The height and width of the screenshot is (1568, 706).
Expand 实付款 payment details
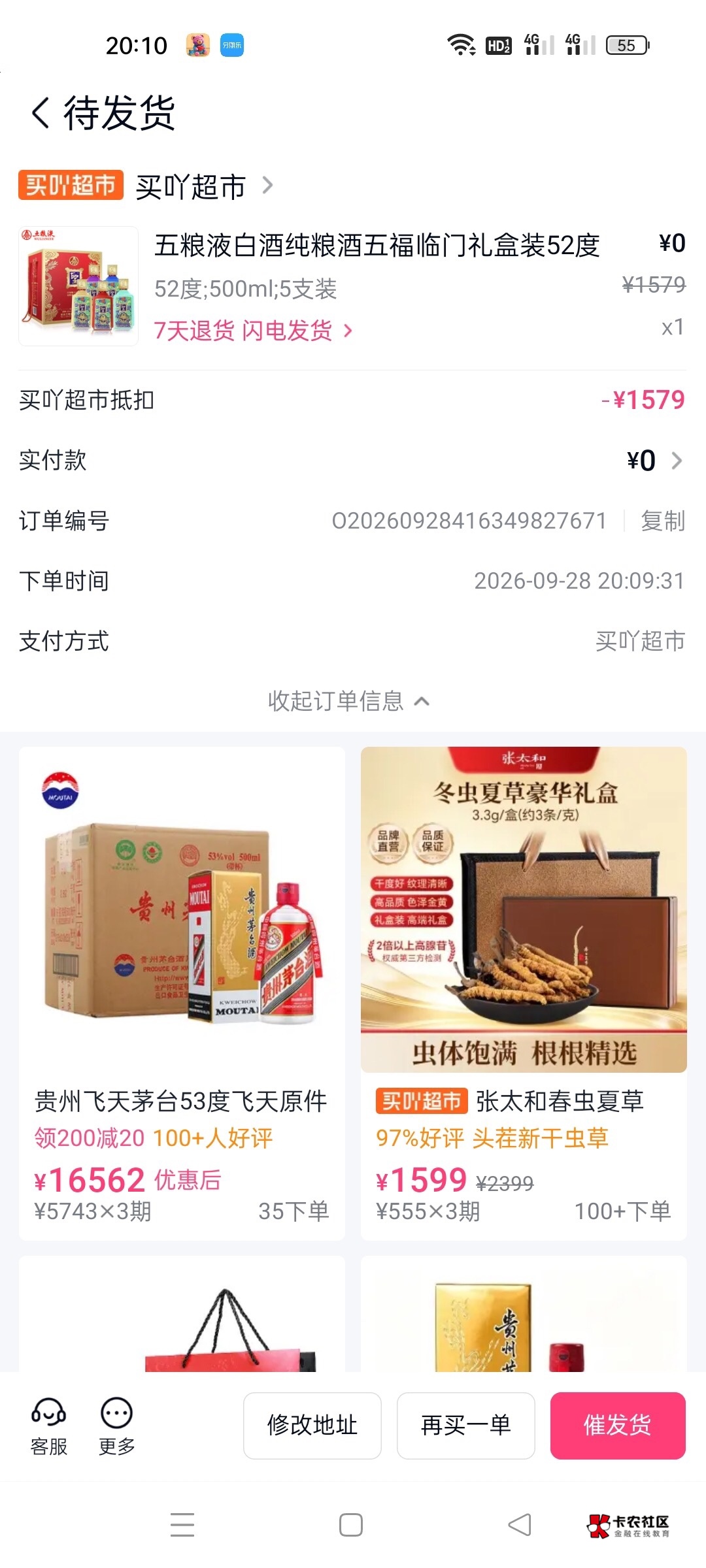click(352, 461)
